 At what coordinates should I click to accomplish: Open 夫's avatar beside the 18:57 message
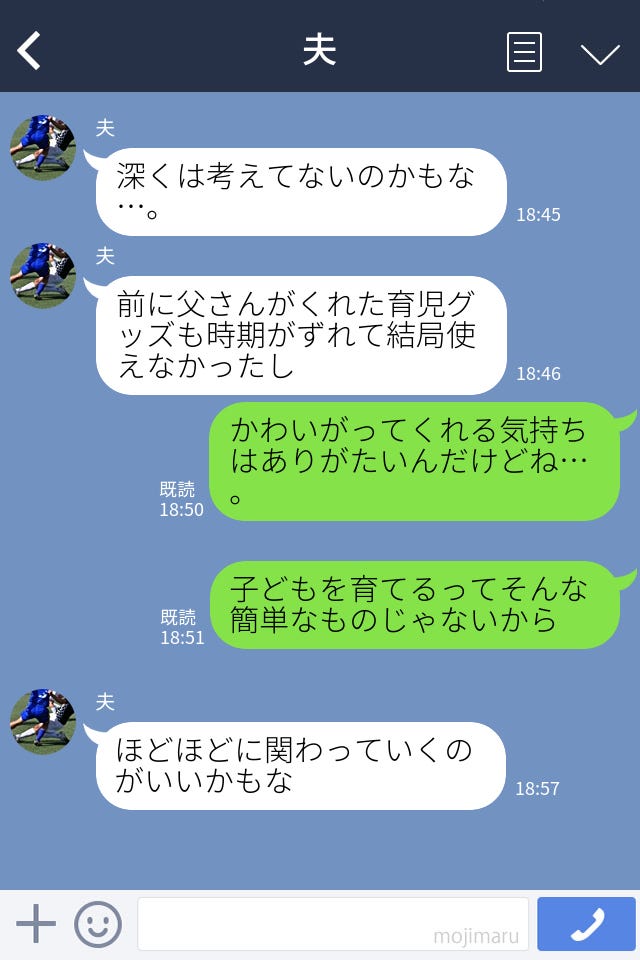(x=43, y=722)
